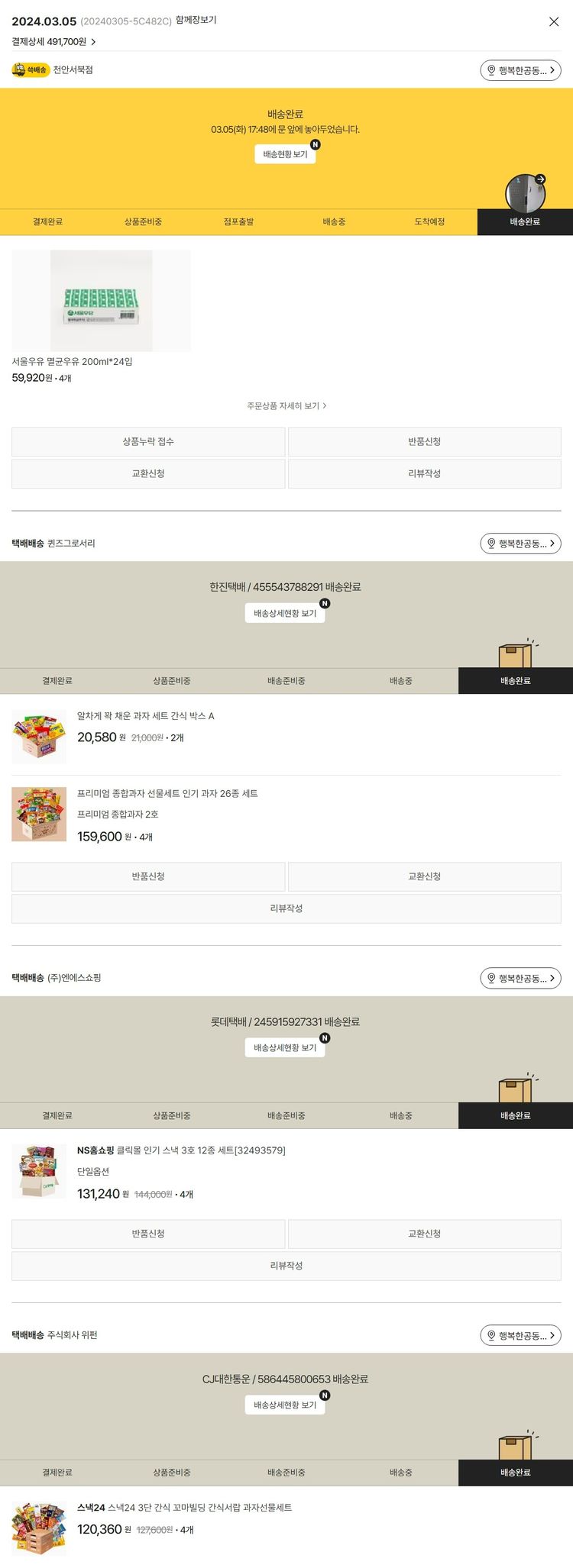Open 알차게 꽉 채운 과자 세트 item
Screen dimensions: 573x1568
click(x=145, y=716)
